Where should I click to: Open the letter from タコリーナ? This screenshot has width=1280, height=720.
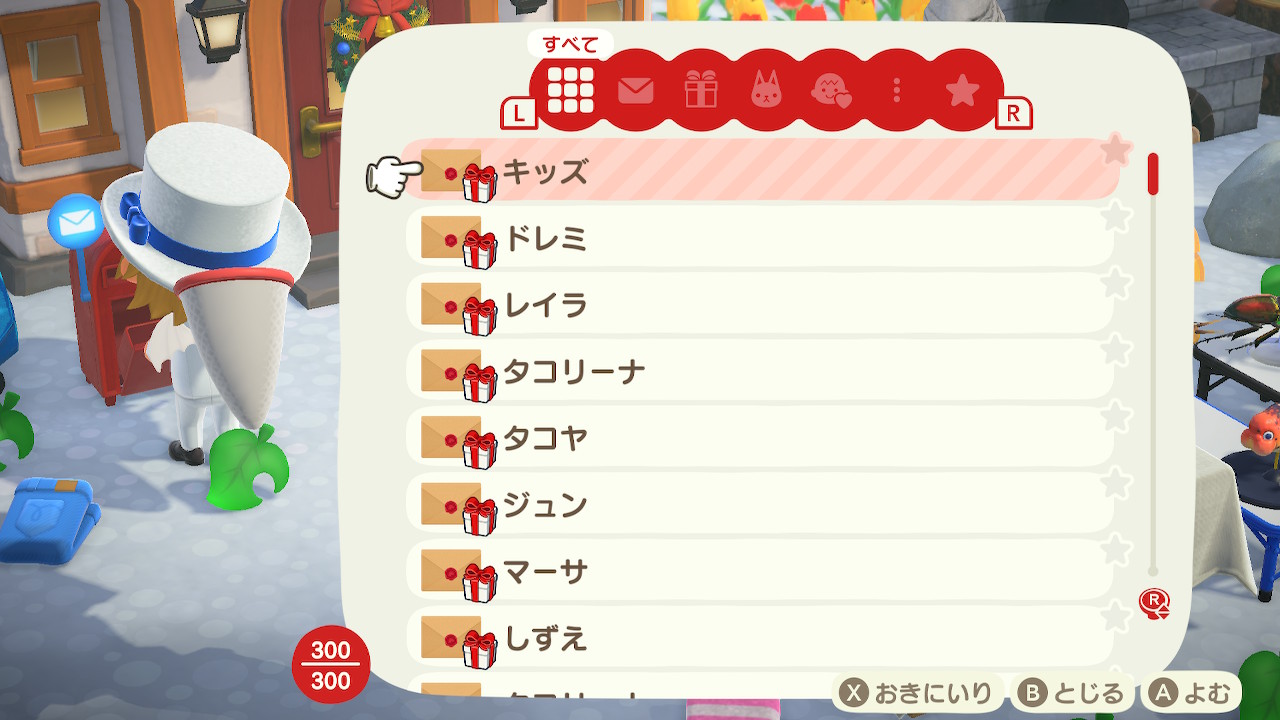pyautogui.click(x=760, y=371)
